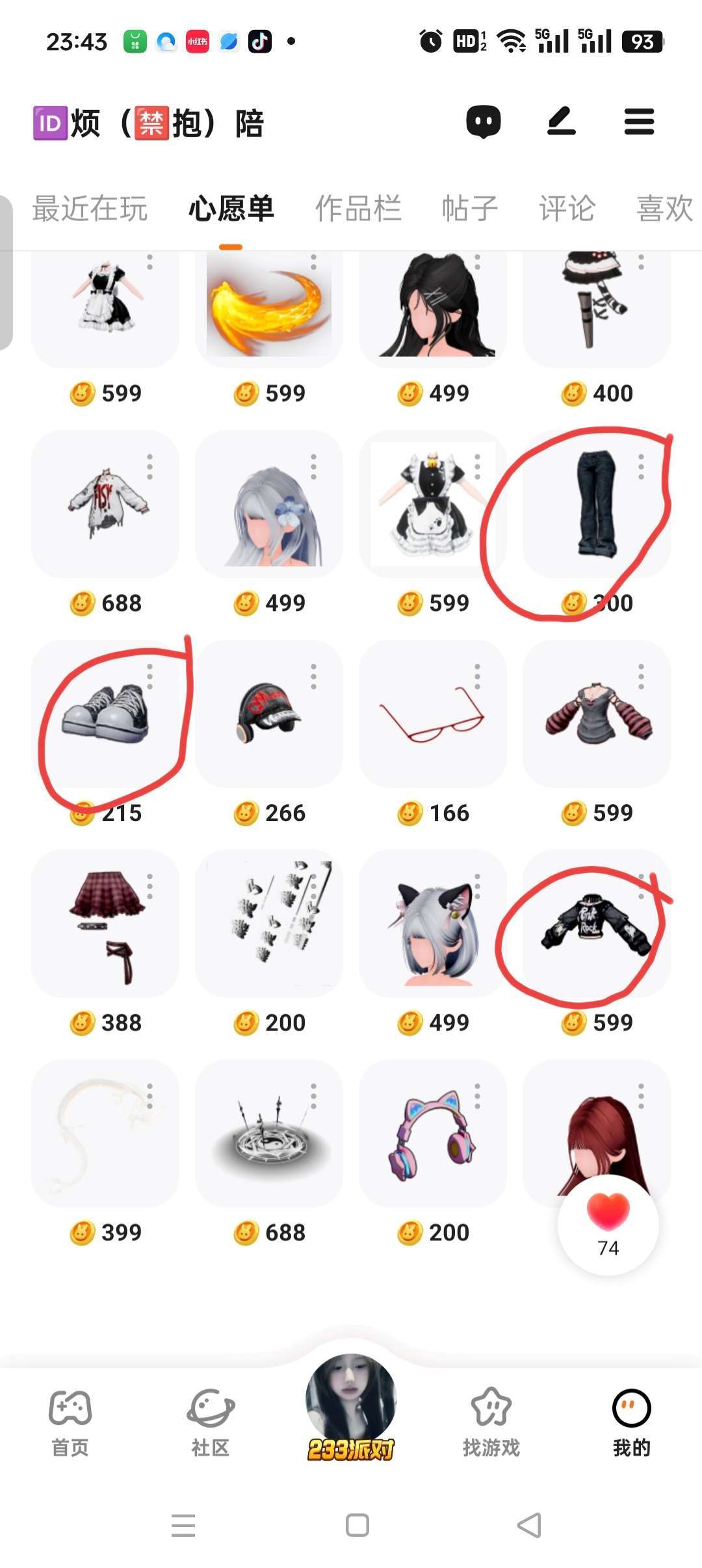
Task: Tap the heart like button showing 74
Action: (608, 1225)
